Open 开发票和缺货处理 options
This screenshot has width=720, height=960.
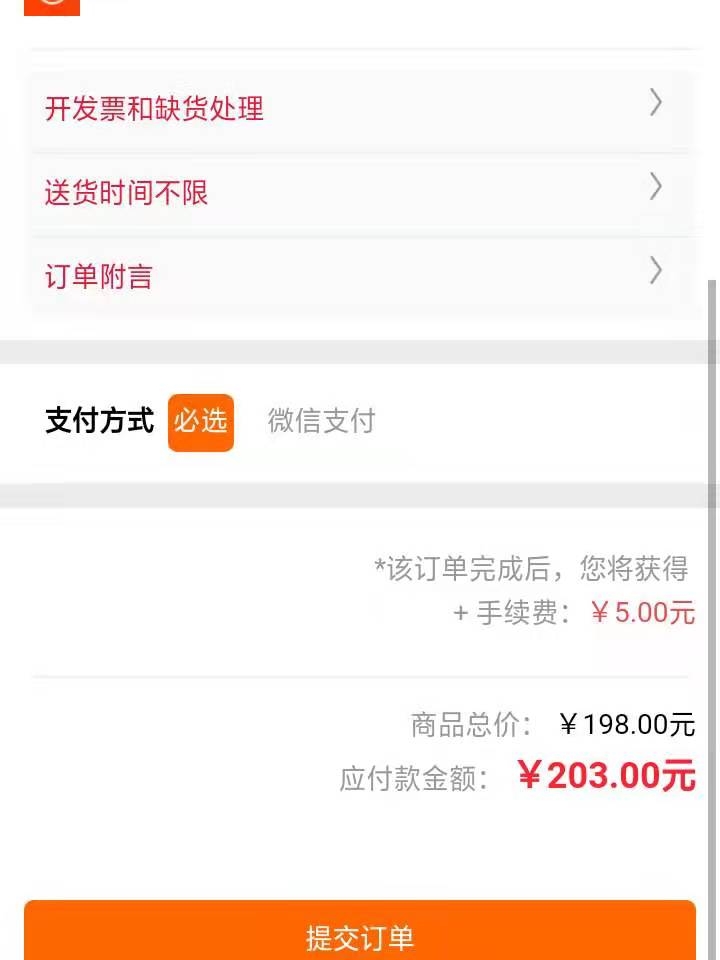pyautogui.click(x=358, y=108)
